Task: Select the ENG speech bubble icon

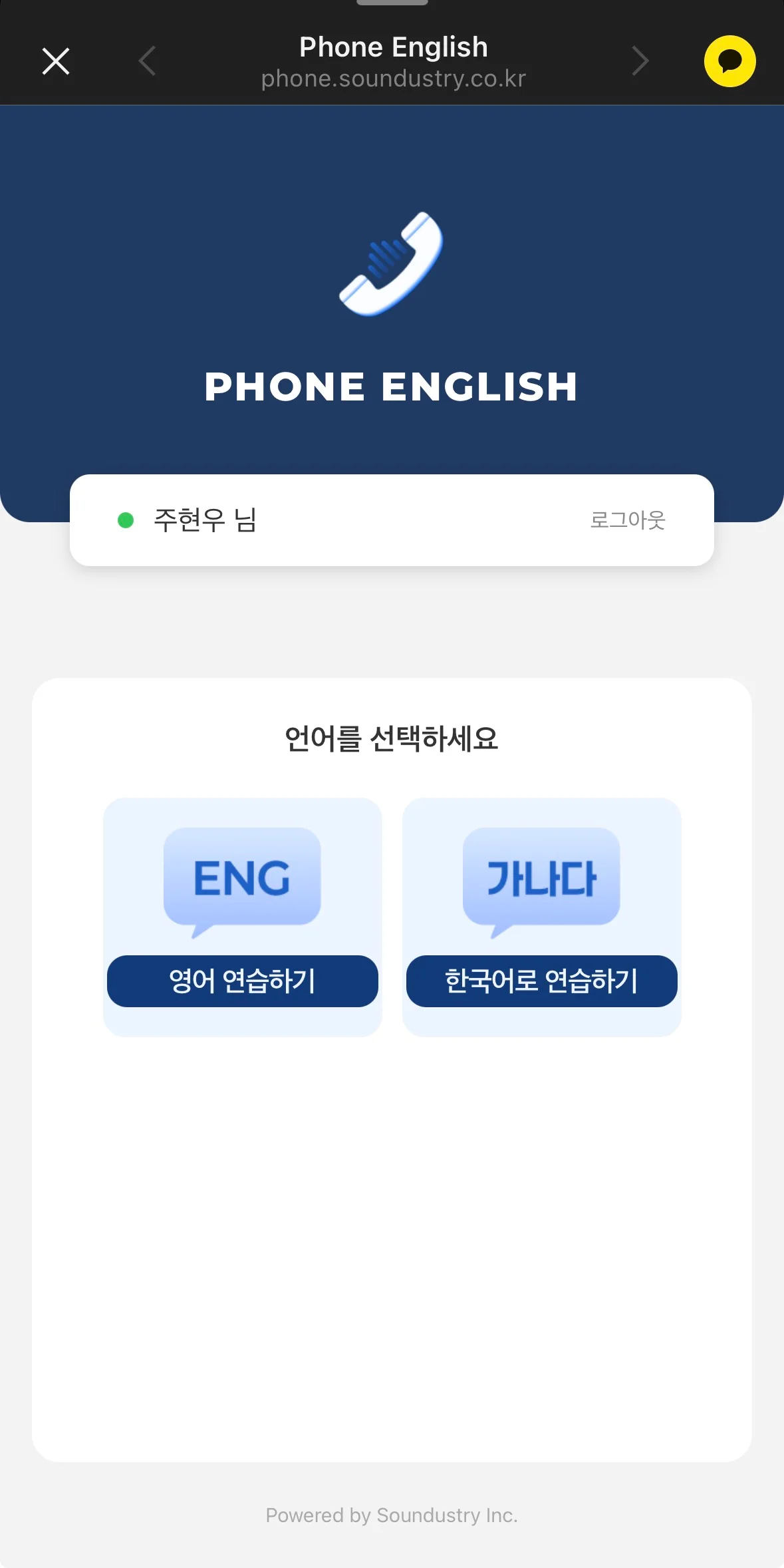Action: click(242, 878)
